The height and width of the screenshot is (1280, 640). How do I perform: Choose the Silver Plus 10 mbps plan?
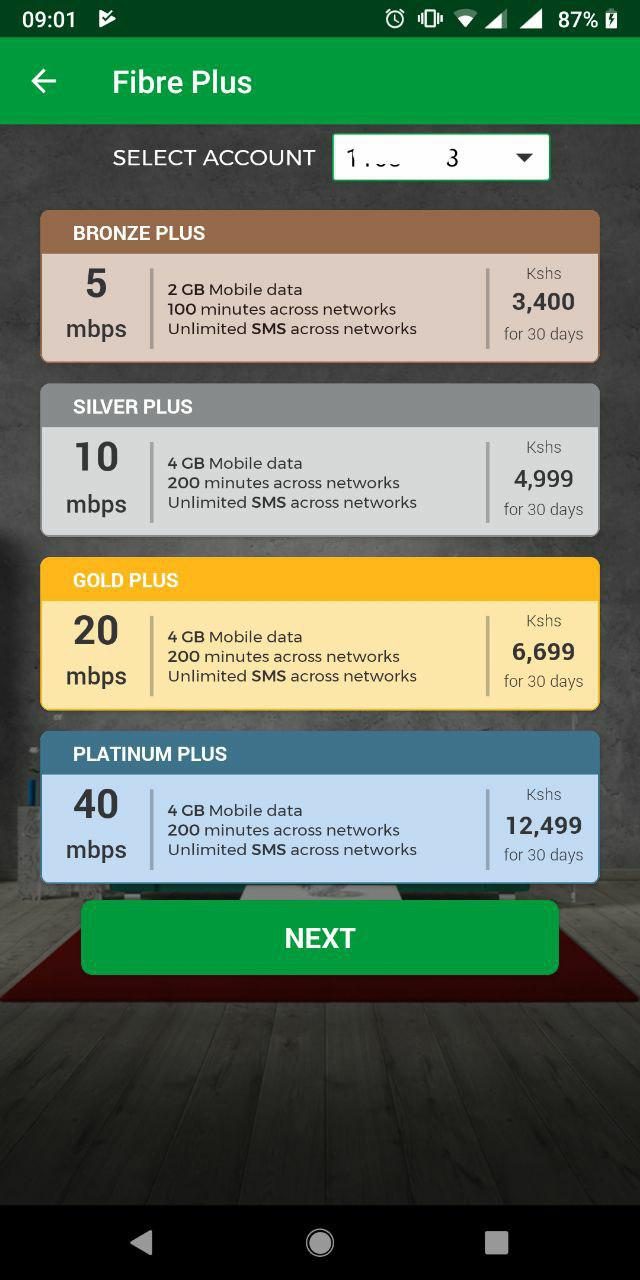point(320,460)
